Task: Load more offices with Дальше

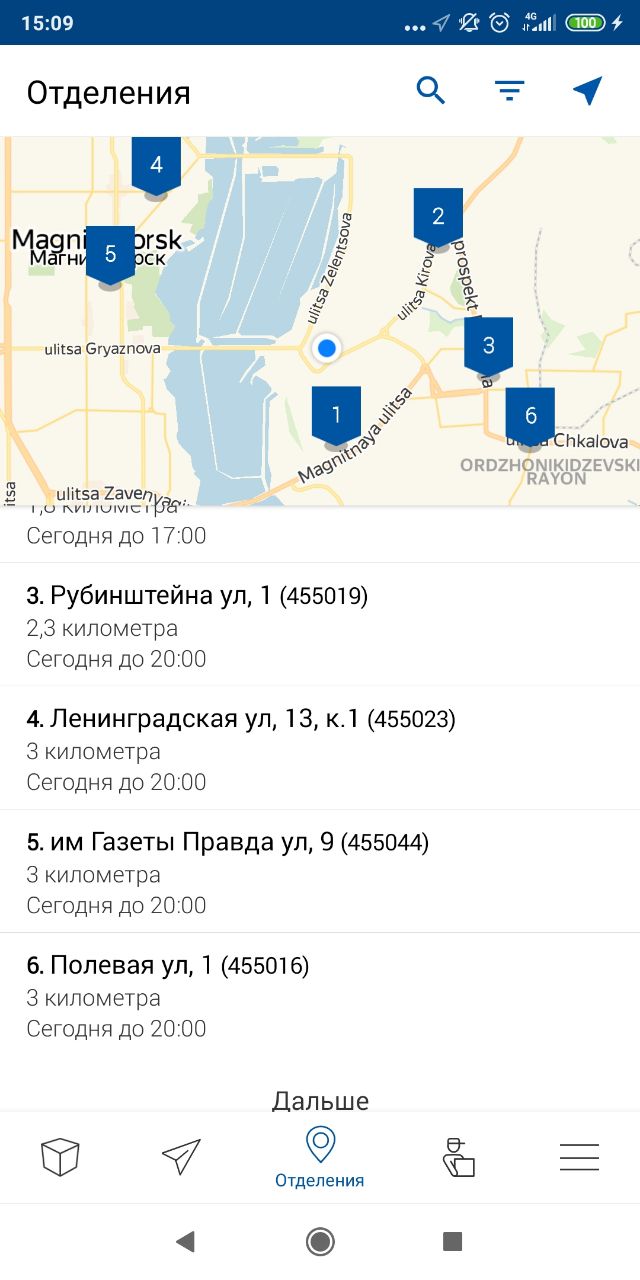Action: 320,1100
